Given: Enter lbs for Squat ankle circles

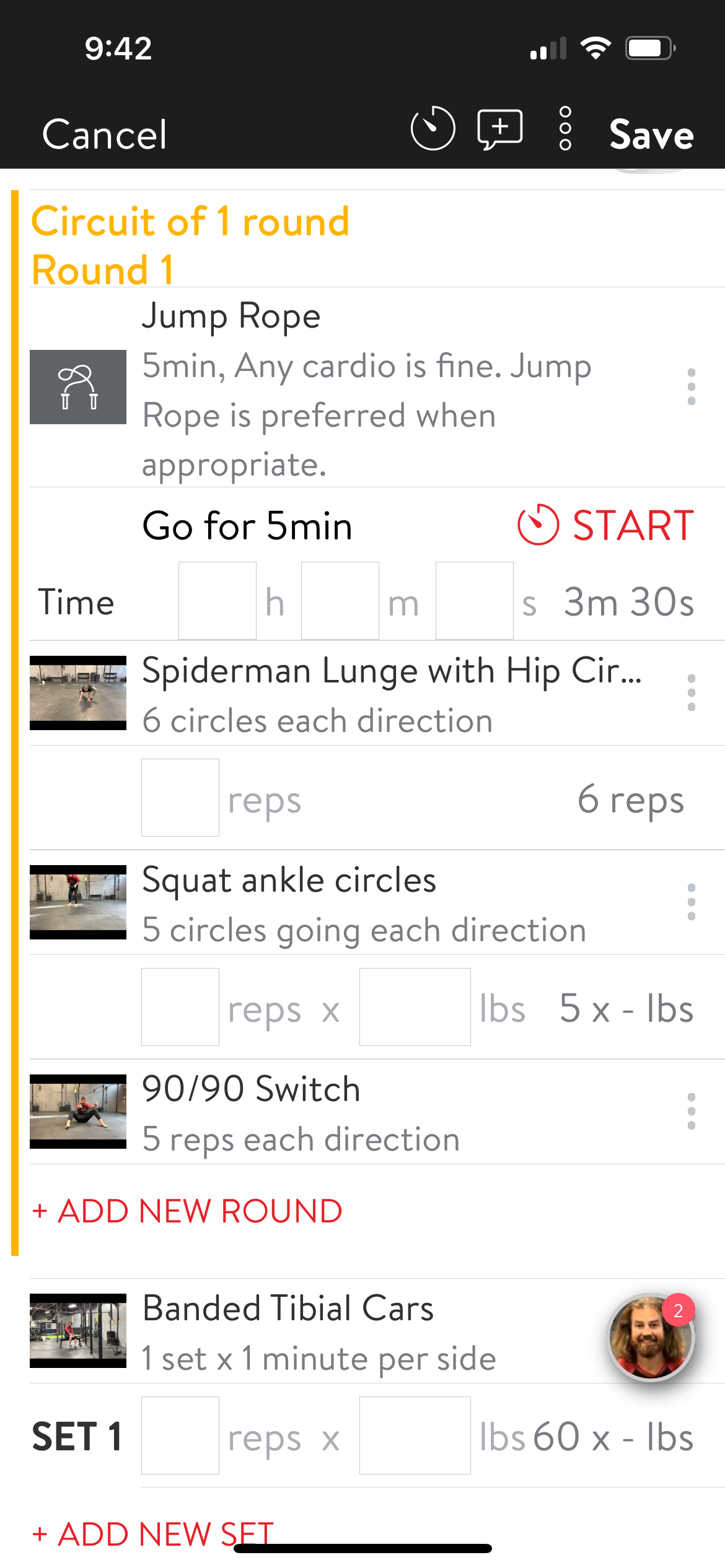Looking at the screenshot, I should 415,1007.
